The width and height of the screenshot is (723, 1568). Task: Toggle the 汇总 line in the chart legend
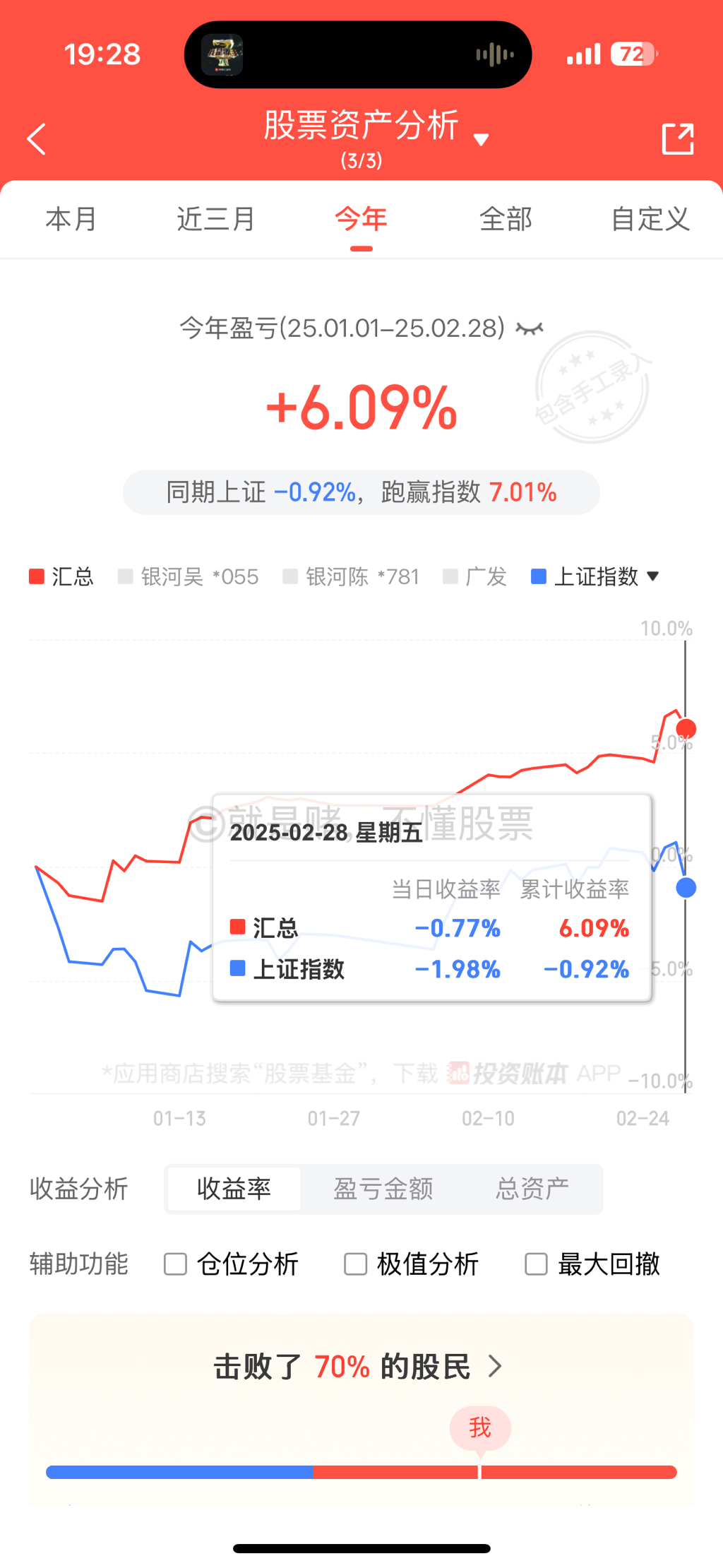(62, 576)
